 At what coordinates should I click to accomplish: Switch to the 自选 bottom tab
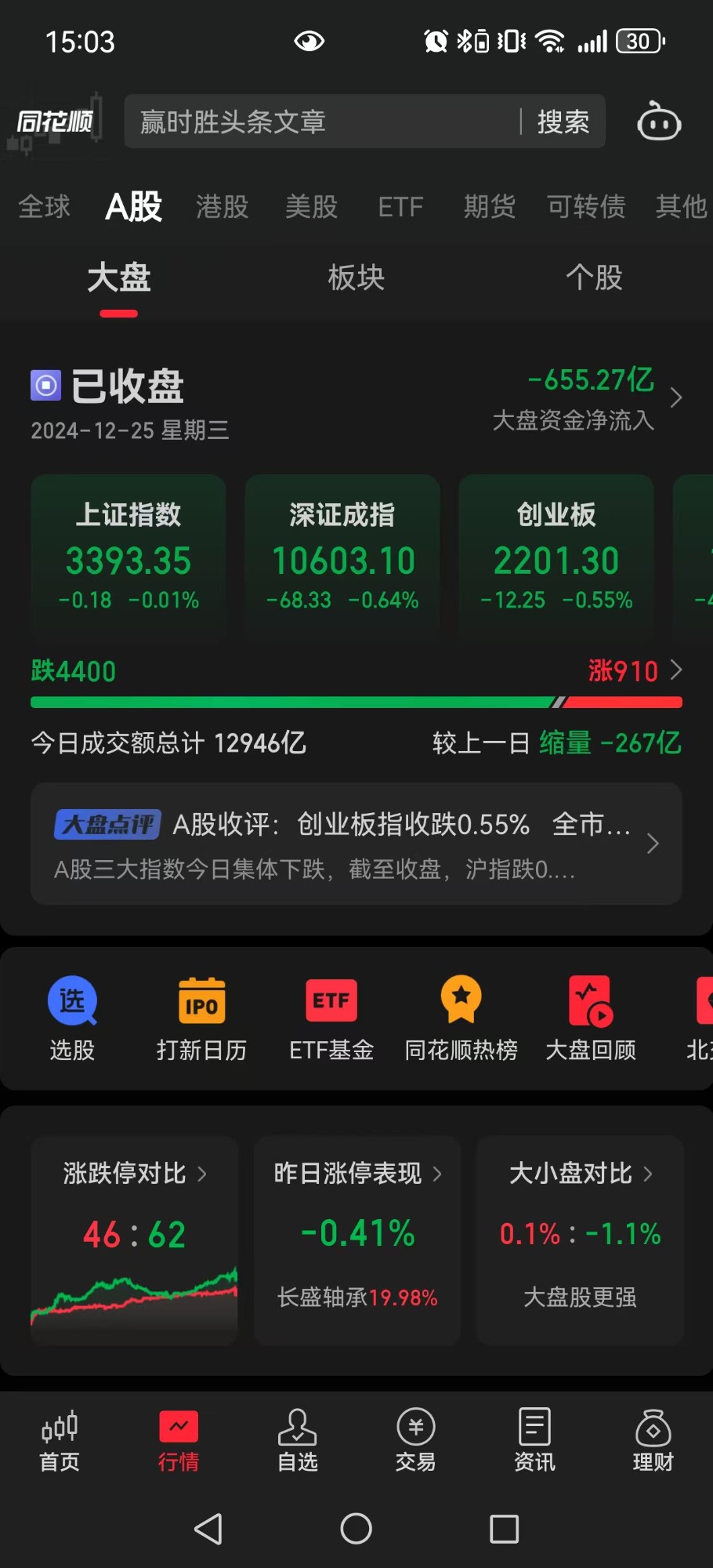[298, 1439]
